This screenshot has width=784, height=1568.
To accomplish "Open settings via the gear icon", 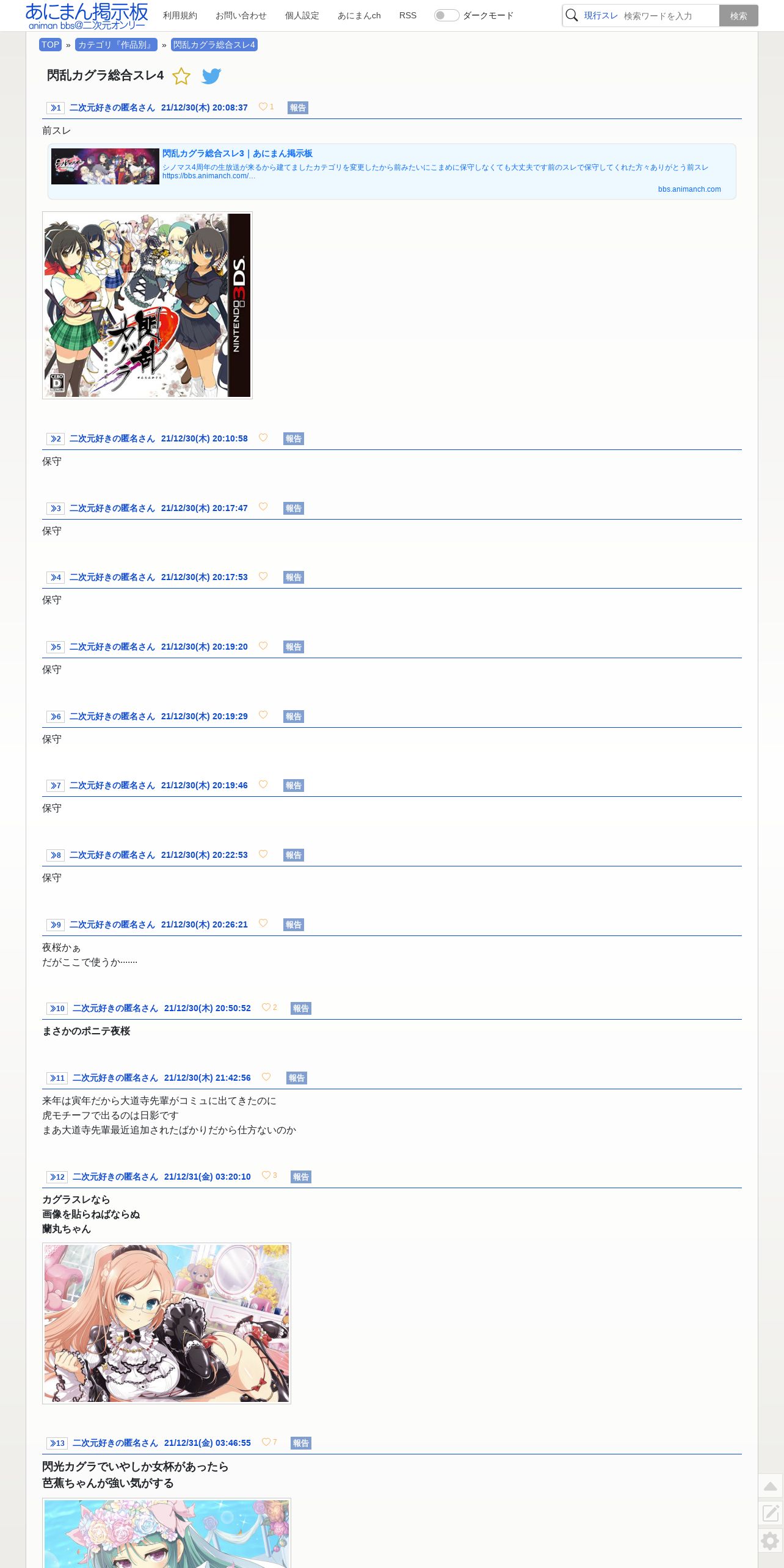I will pyautogui.click(x=771, y=1541).
